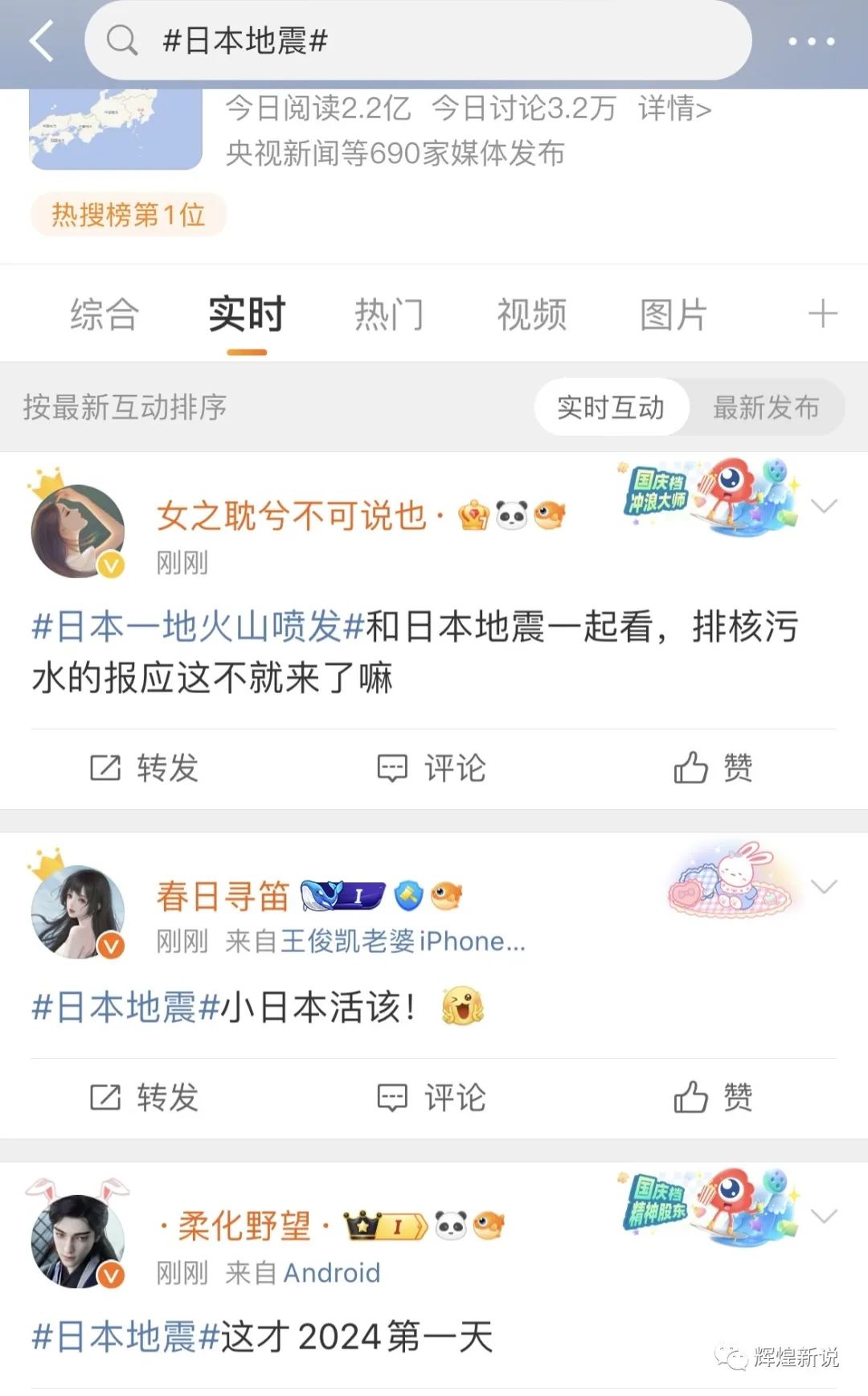
Task: Like the post by 春日寻笛
Action: [x=713, y=1098]
